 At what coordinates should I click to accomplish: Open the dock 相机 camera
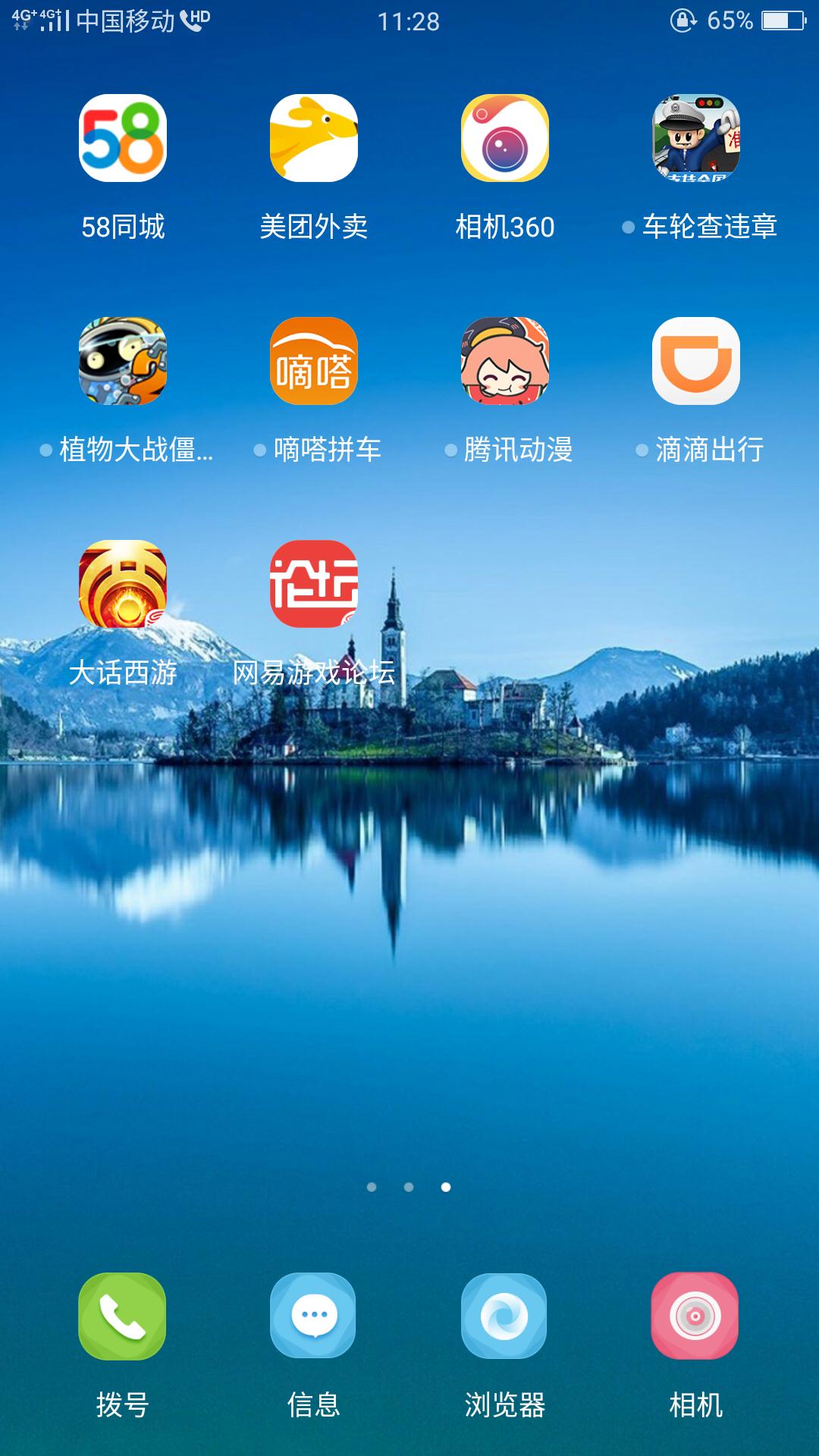(696, 1316)
